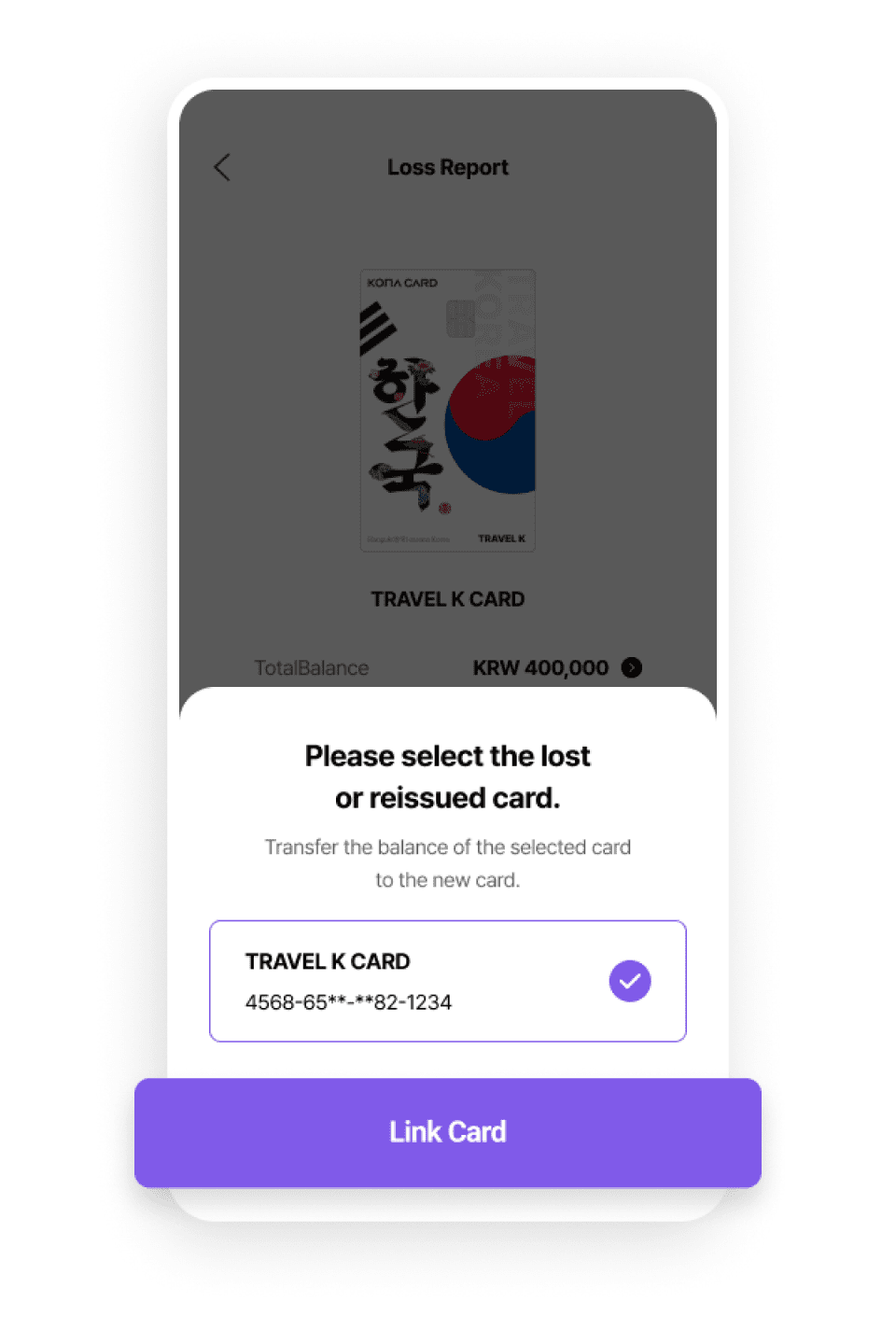Select the TRAVEL K CARD ending in 1234
The height and width of the screenshot is (1344, 896).
coord(447,981)
